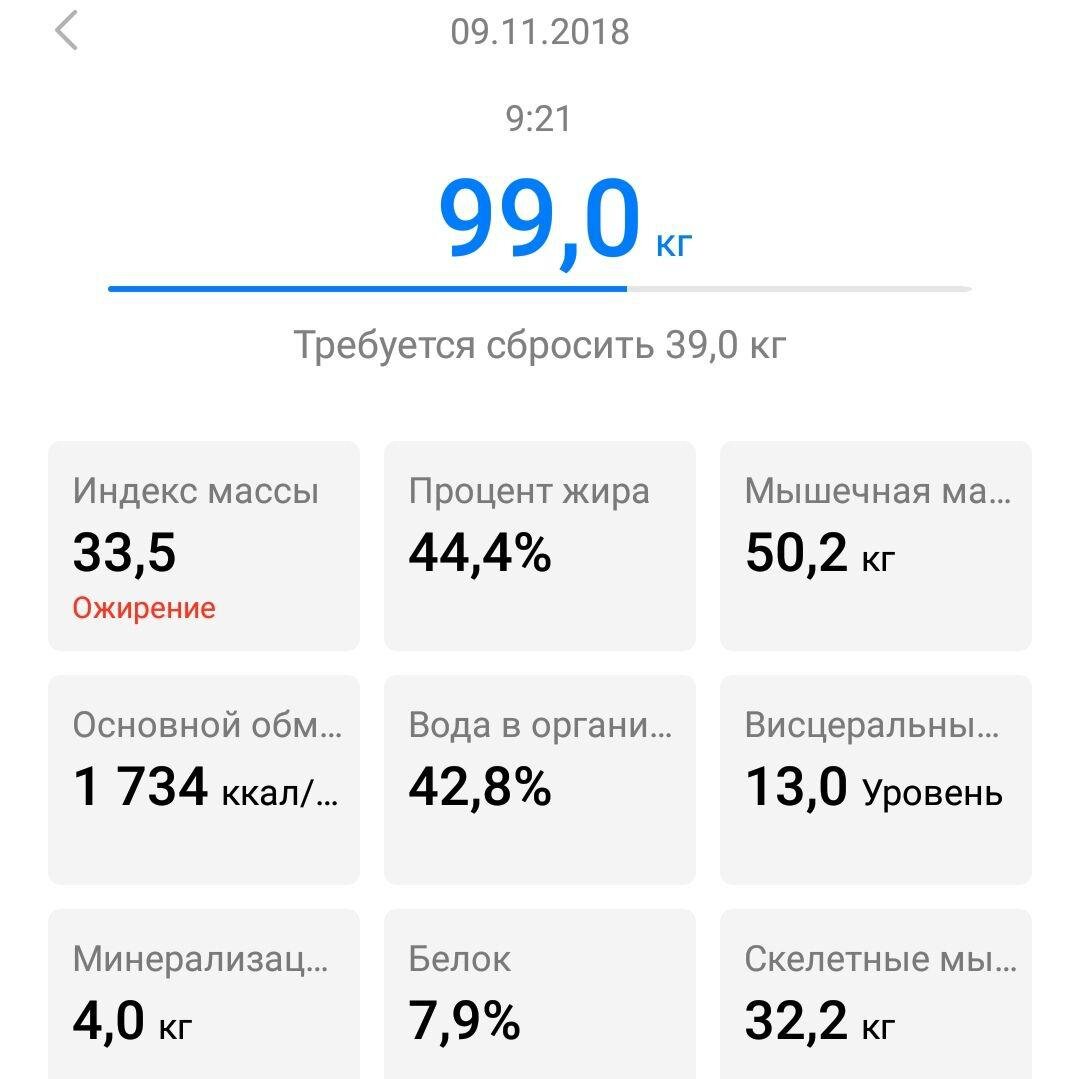
Task: Open the Индекс массы card
Action: pyautogui.click(x=204, y=546)
